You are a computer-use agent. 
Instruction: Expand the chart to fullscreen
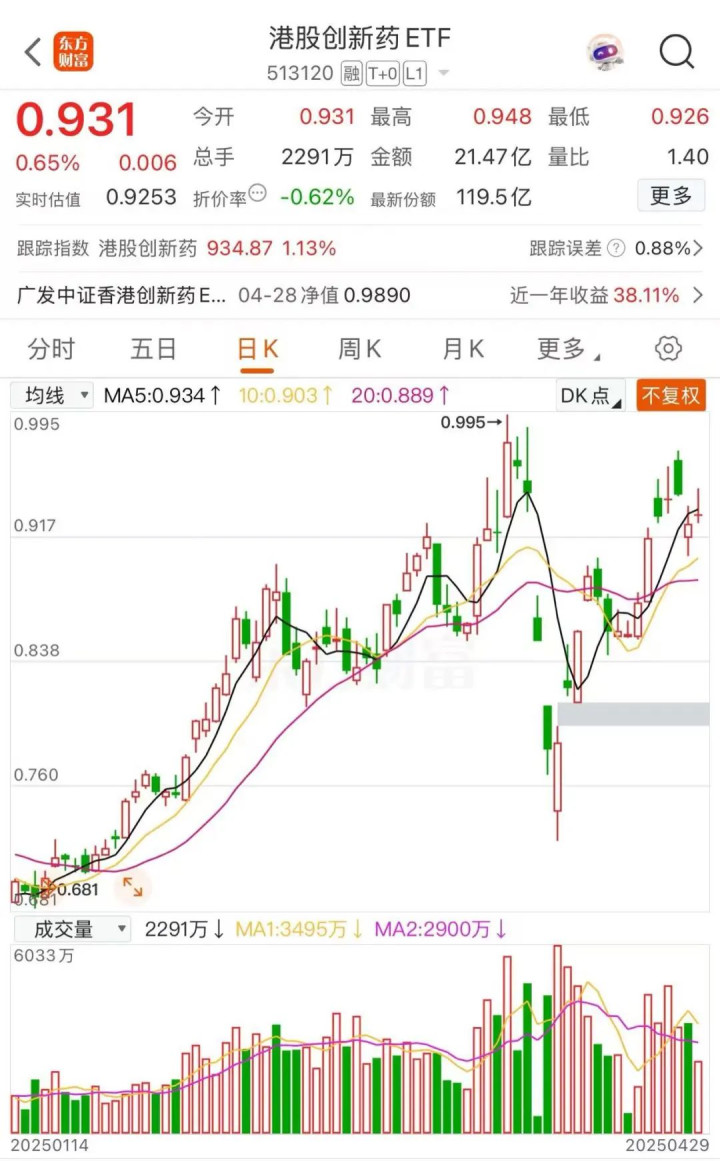(133, 887)
